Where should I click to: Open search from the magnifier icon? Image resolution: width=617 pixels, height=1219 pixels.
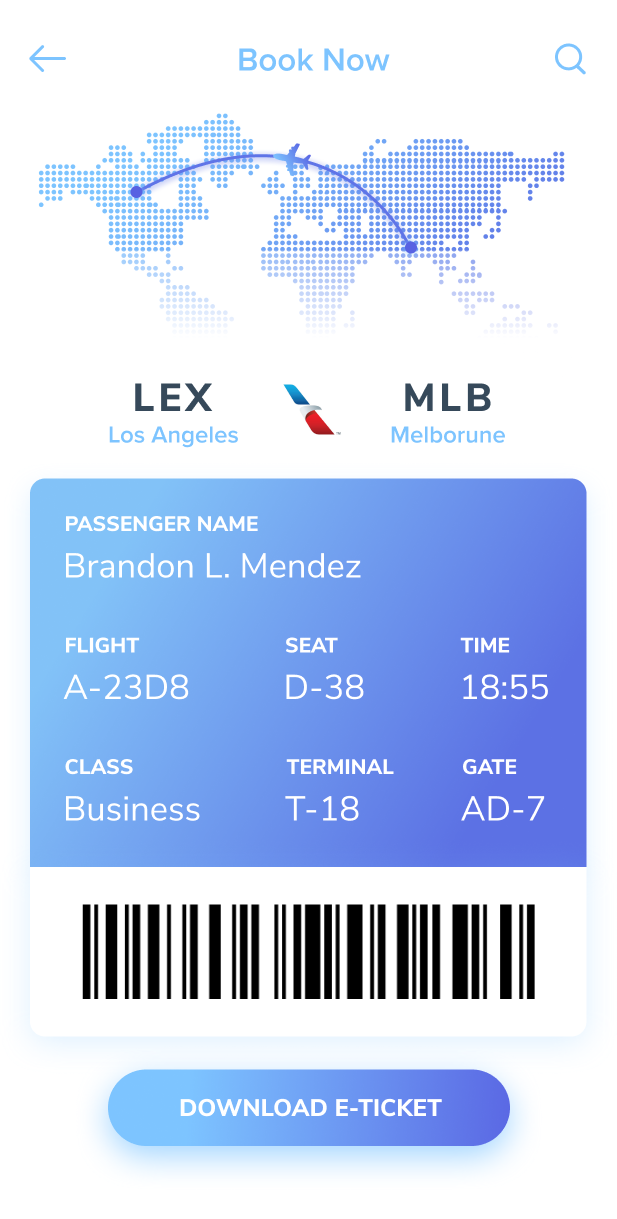tap(570, 59)
